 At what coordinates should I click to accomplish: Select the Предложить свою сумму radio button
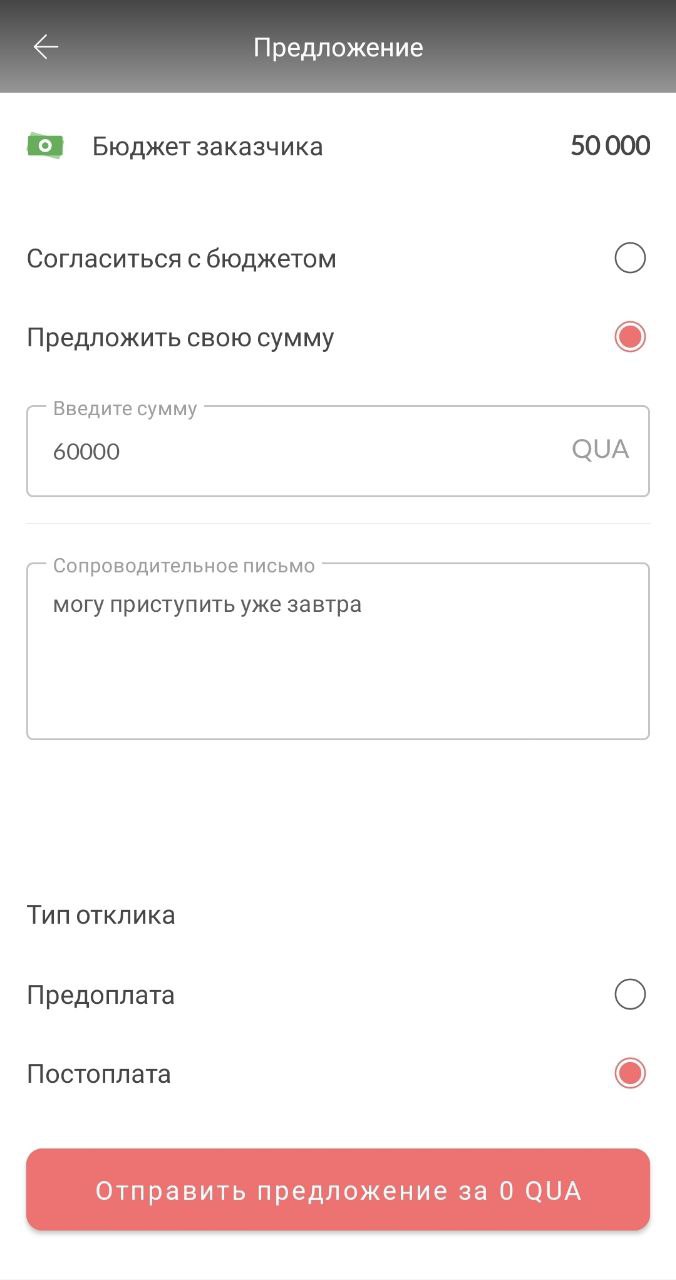(630, 337)
